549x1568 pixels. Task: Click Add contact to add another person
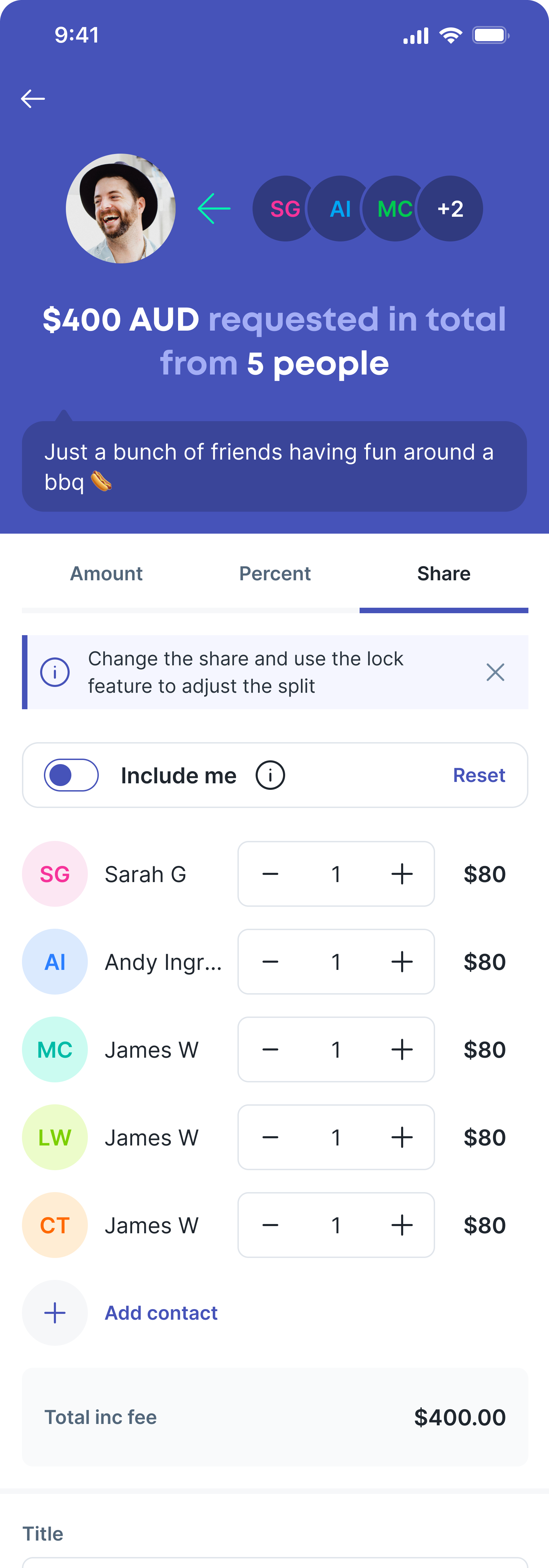tap(160, 1312)
